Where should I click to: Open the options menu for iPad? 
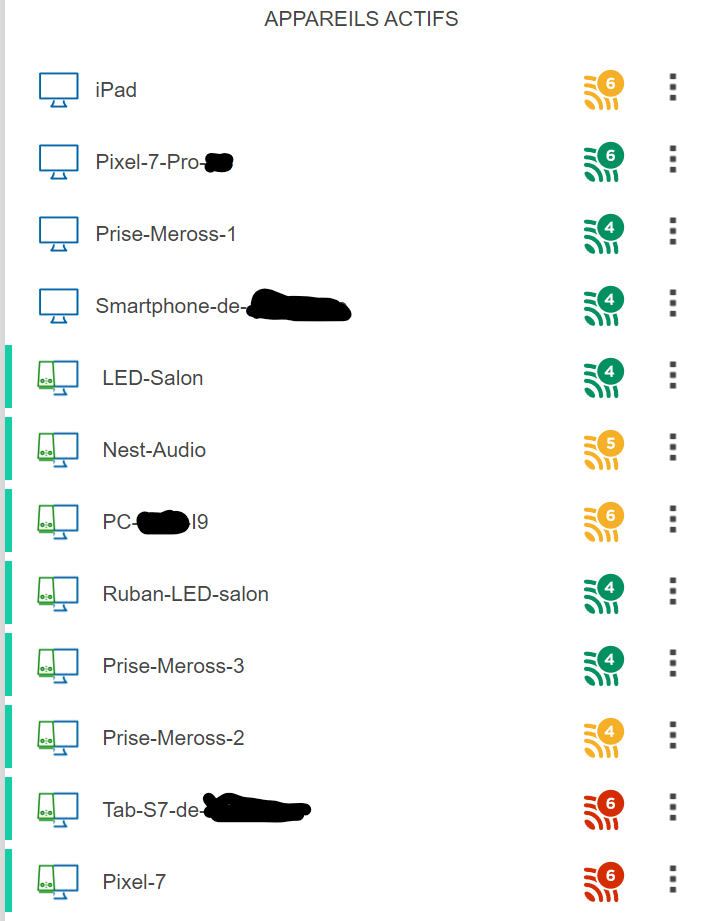[673, 88]
